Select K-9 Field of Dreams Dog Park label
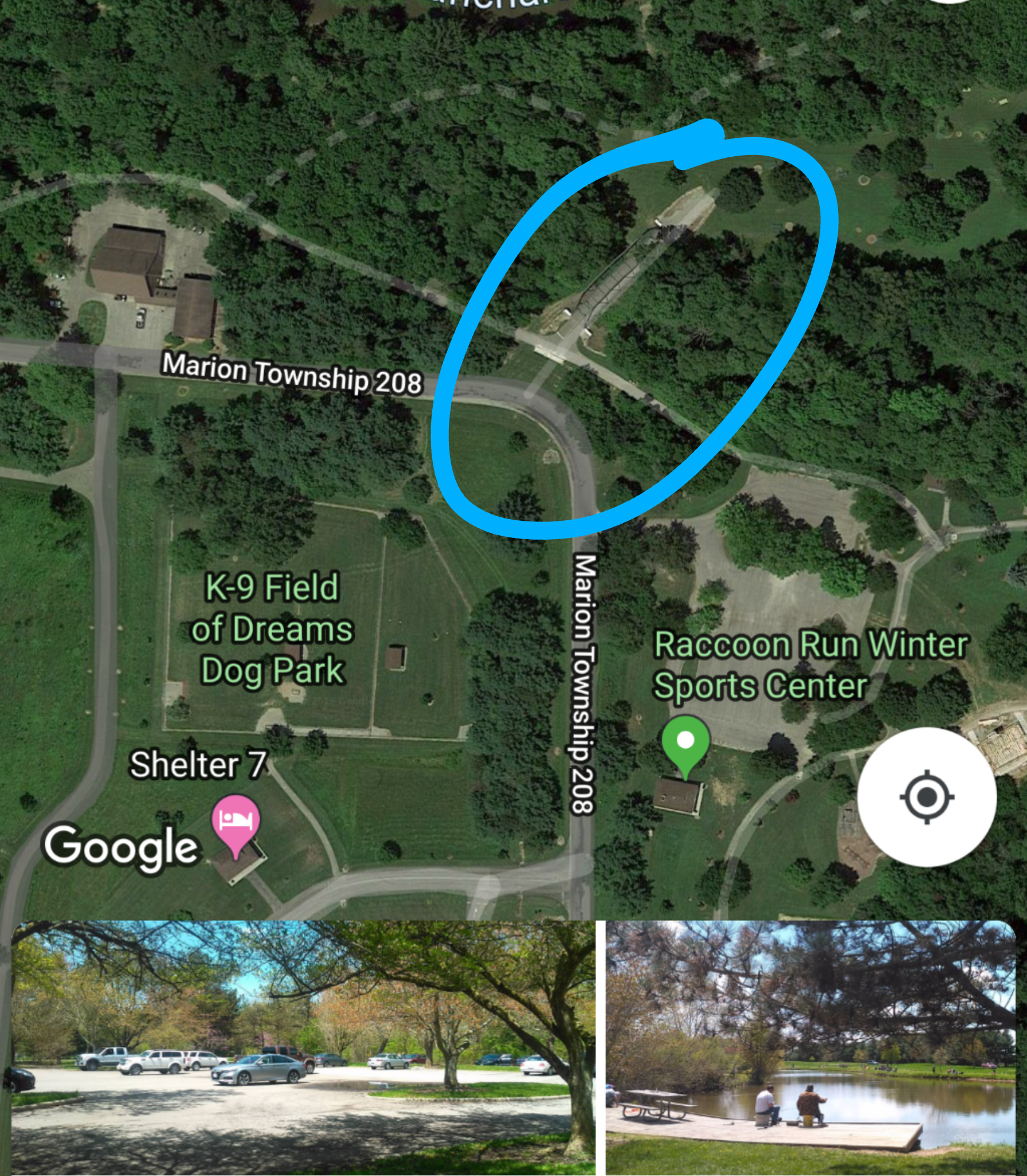Image resolution: width=1027 pixels, height=1176 pixels. point(272,628)
